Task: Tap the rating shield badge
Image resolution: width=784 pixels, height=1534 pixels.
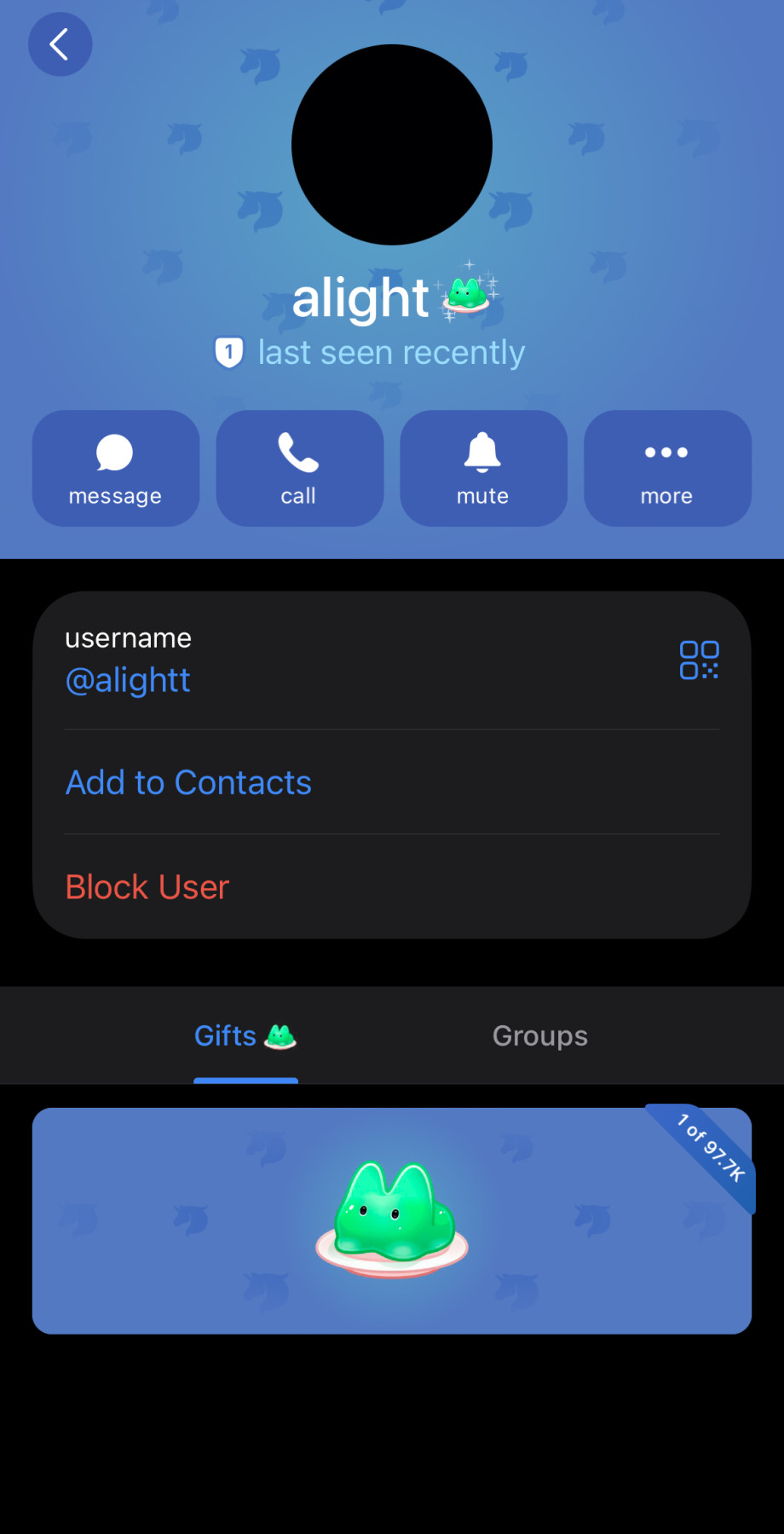Action: (228, 352)
